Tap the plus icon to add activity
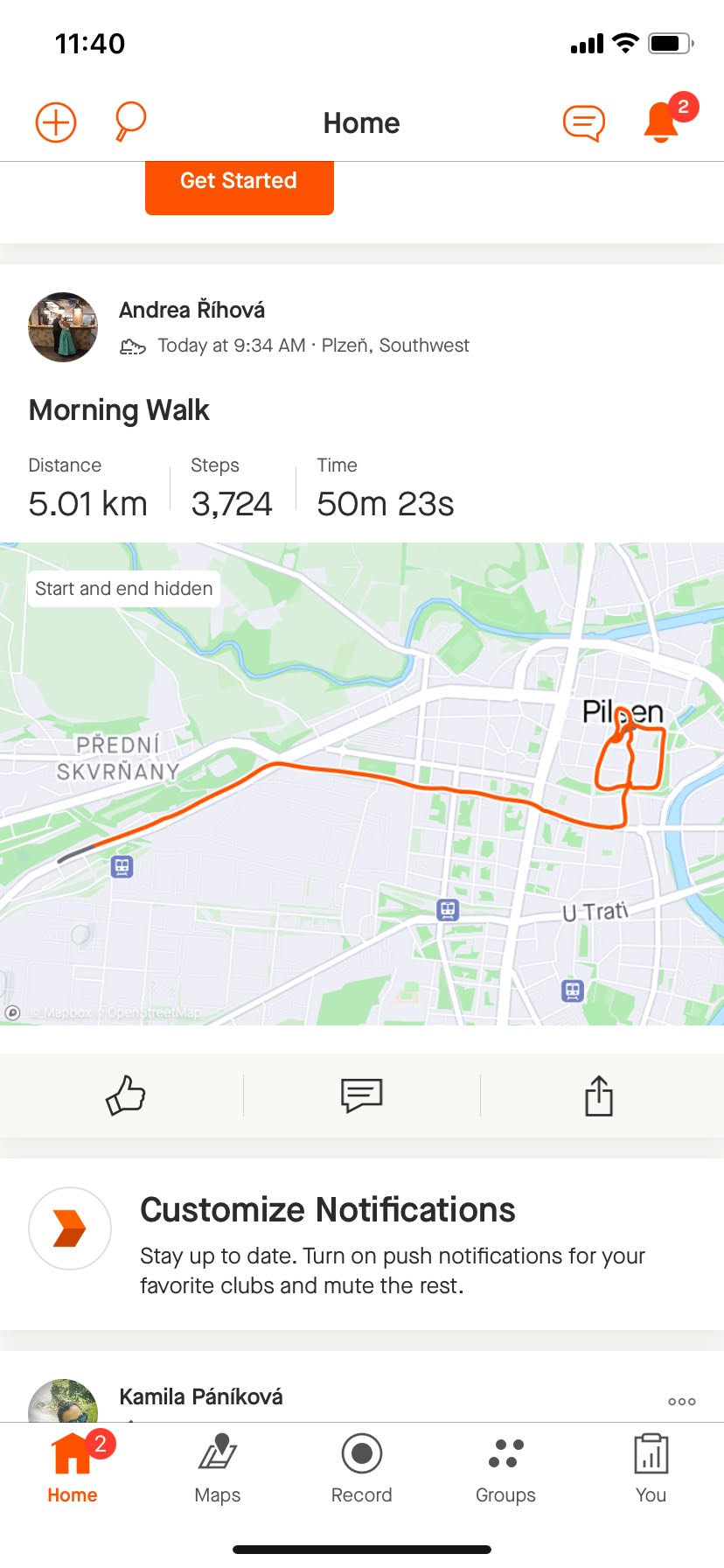 coord(56,122)
